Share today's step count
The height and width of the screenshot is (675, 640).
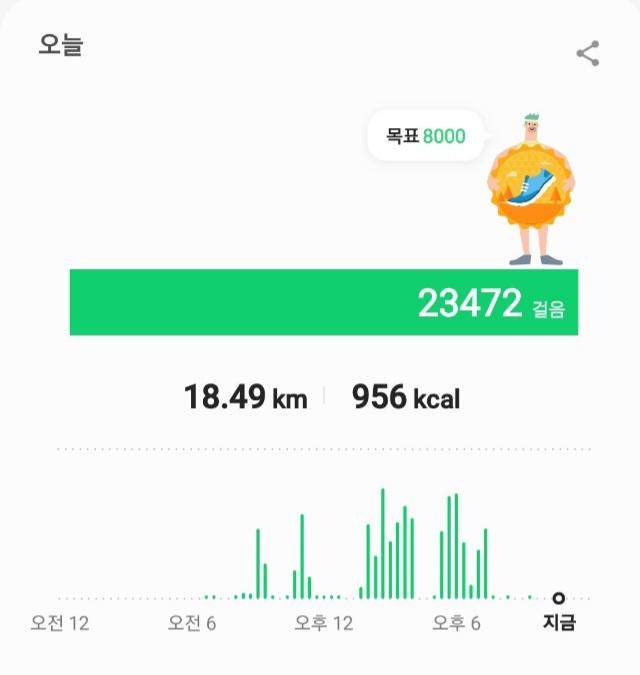(588, 54)
